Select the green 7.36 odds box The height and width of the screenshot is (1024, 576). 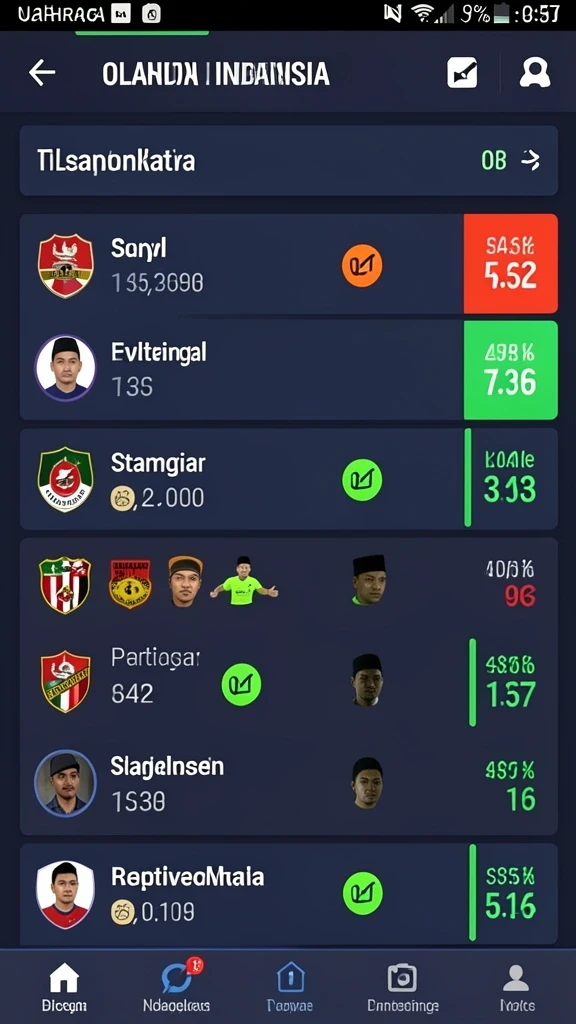point(511,370)
